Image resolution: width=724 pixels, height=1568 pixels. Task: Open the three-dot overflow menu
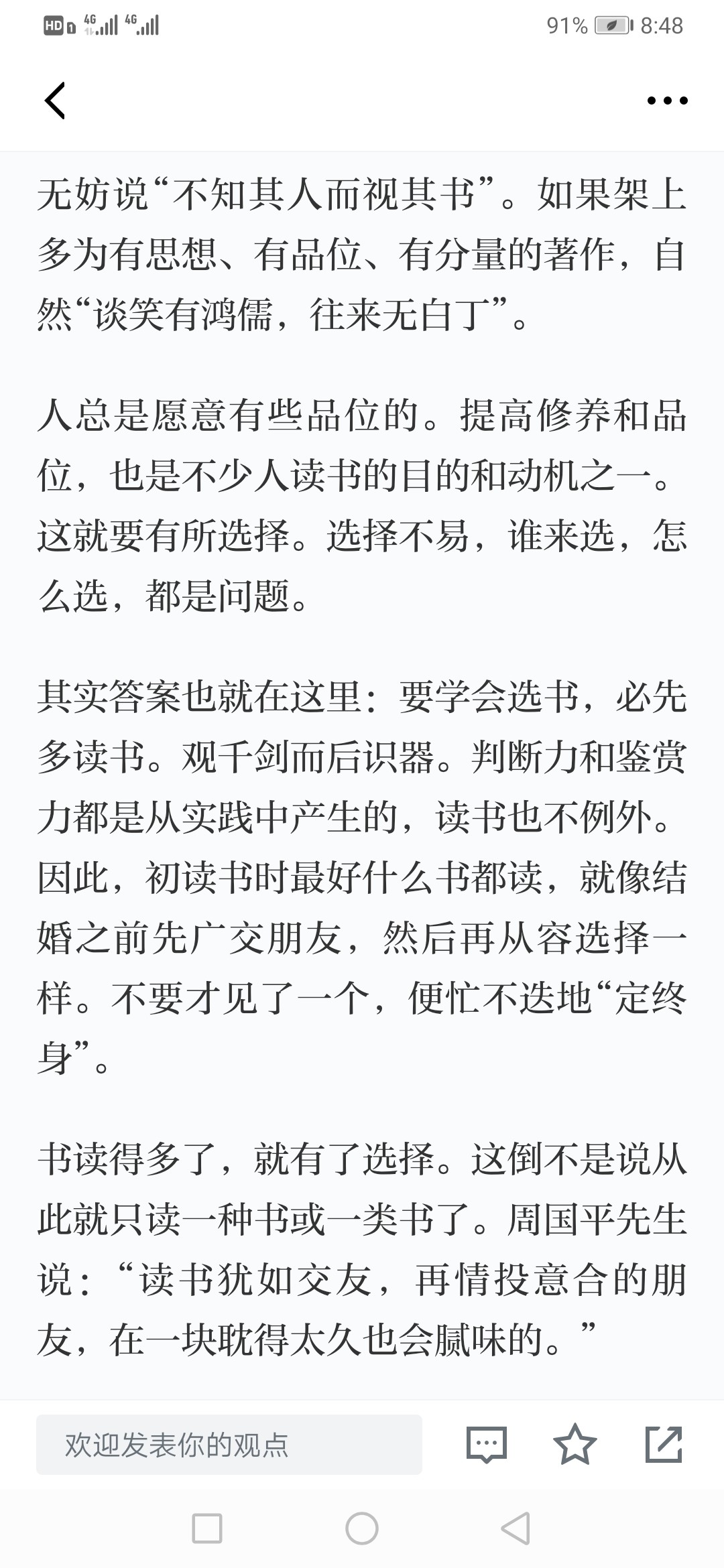click(x=667, y=101)
